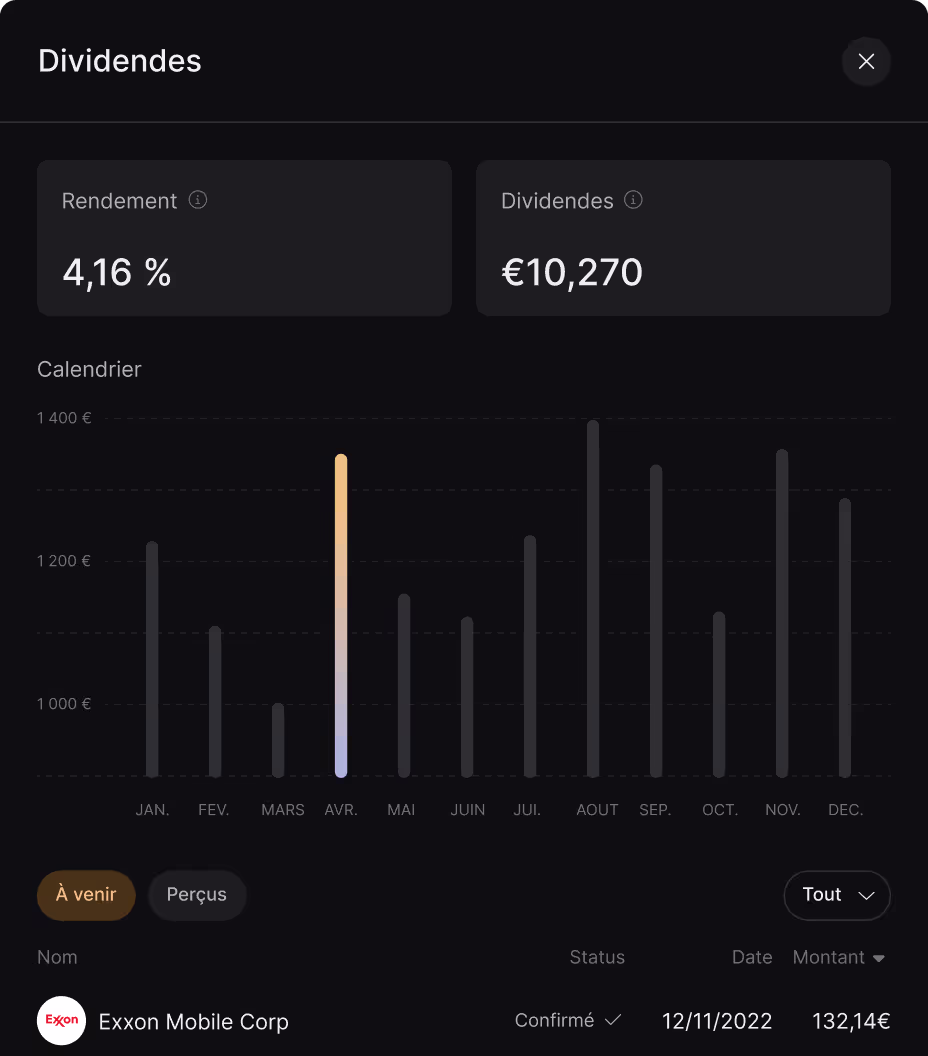This screenshot has width=928, height=1056.
Task: Select the NOV. bar in the calendar
Action: 782,613
